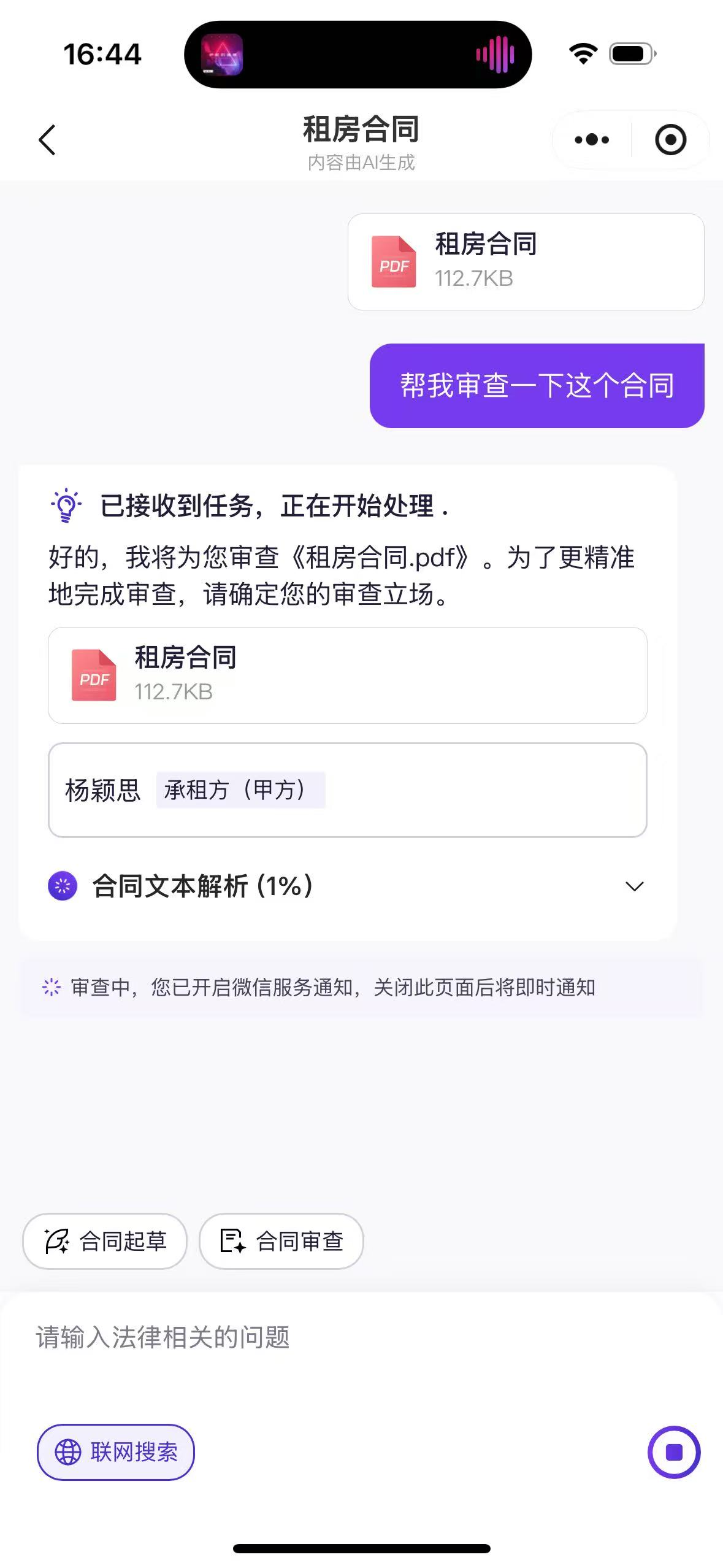Choose the 合同起草 chip
The height and width of the screenshot is (1568, 723).
[x=105, y=1241]
